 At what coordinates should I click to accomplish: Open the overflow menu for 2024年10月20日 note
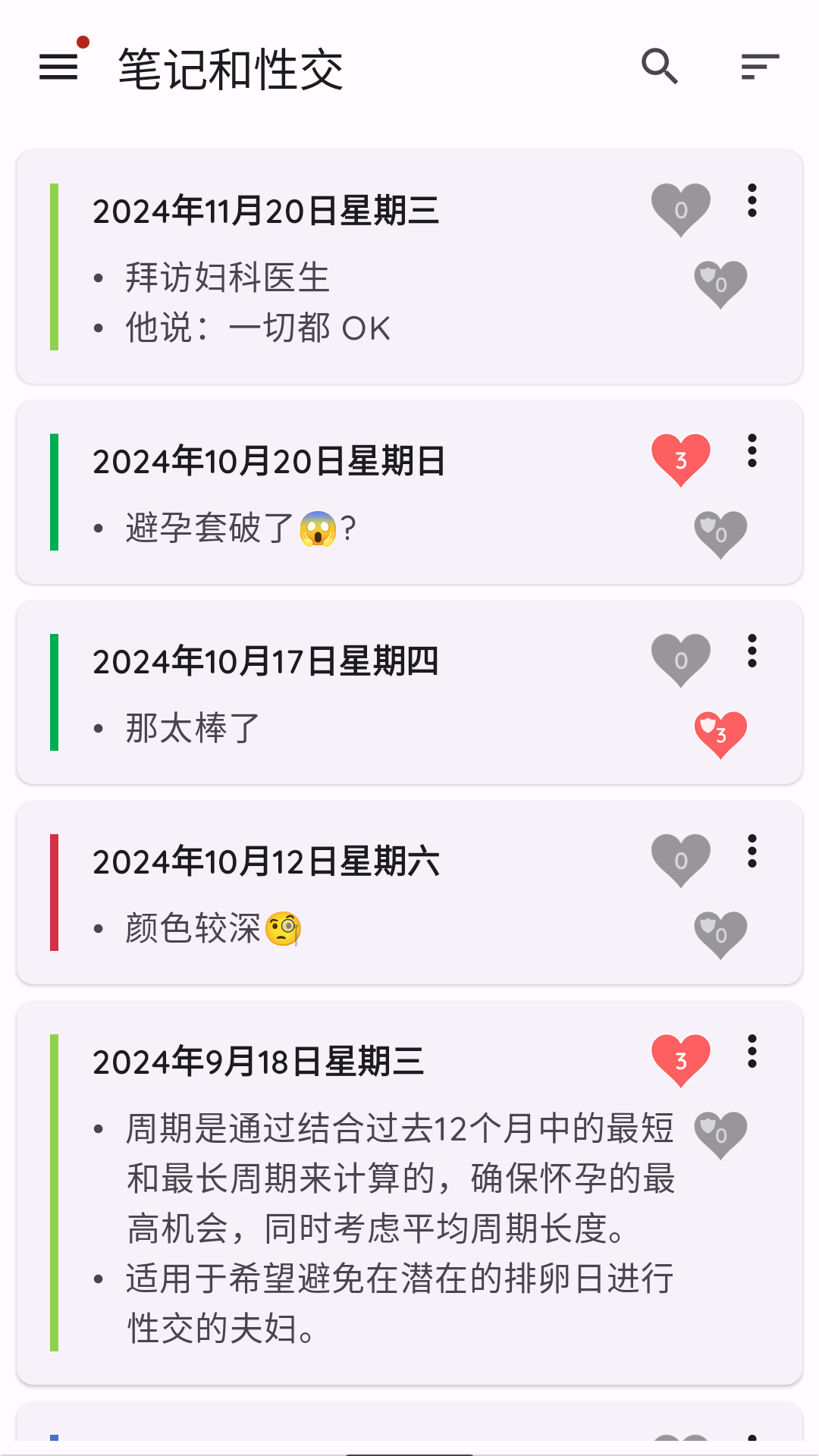752,450
